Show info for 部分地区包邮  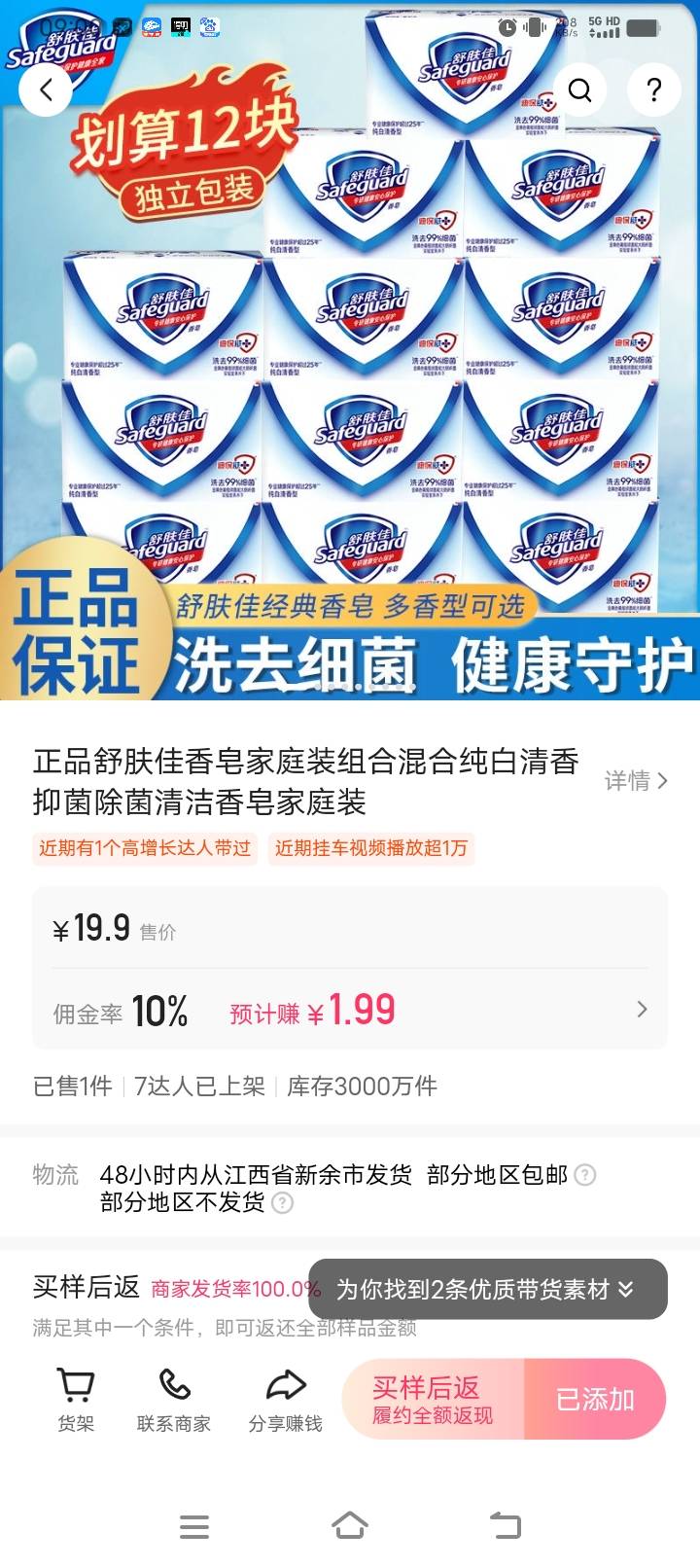(x=584, y=1175)
